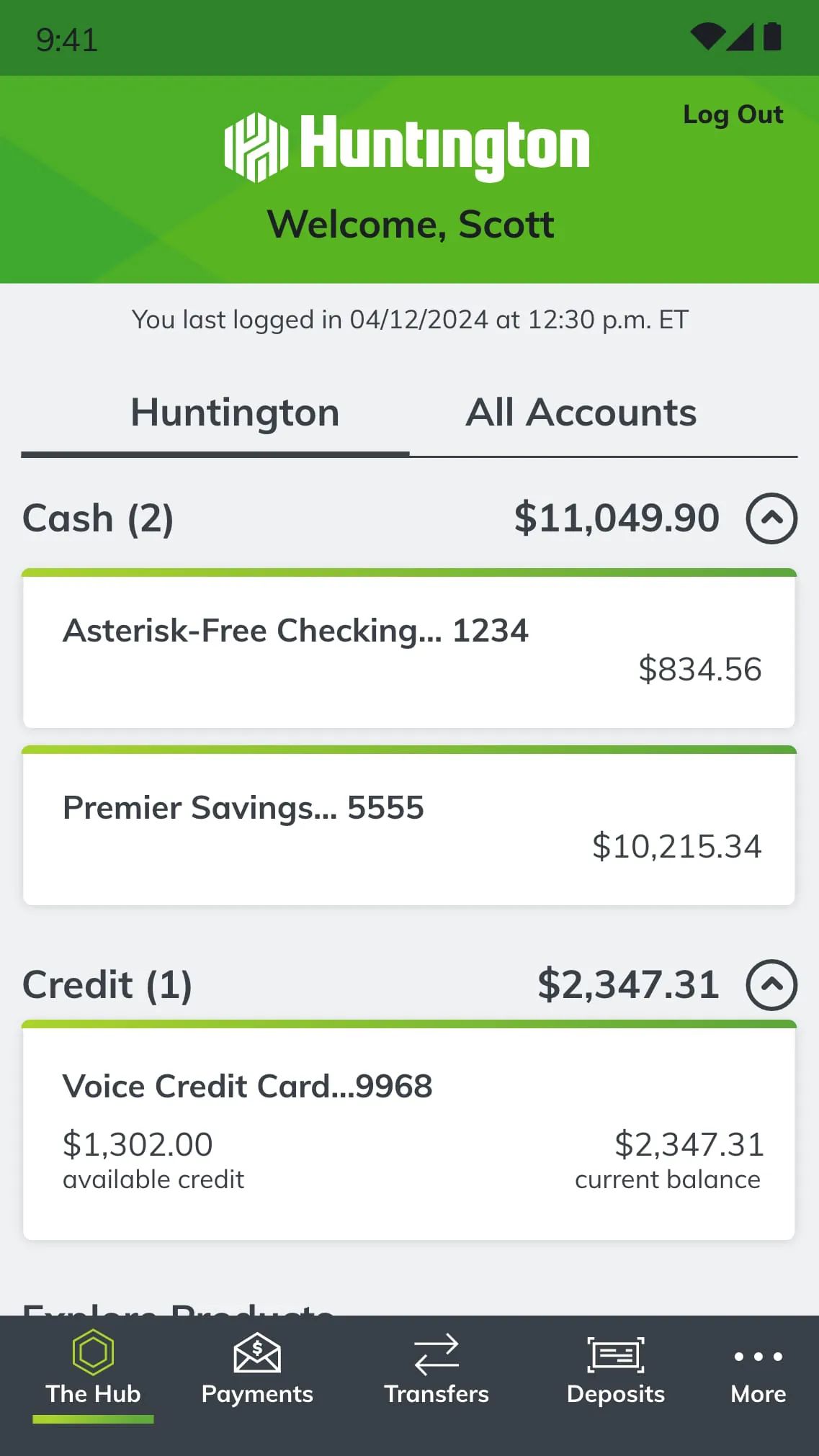Switch to the All Accounts tab

581,413
